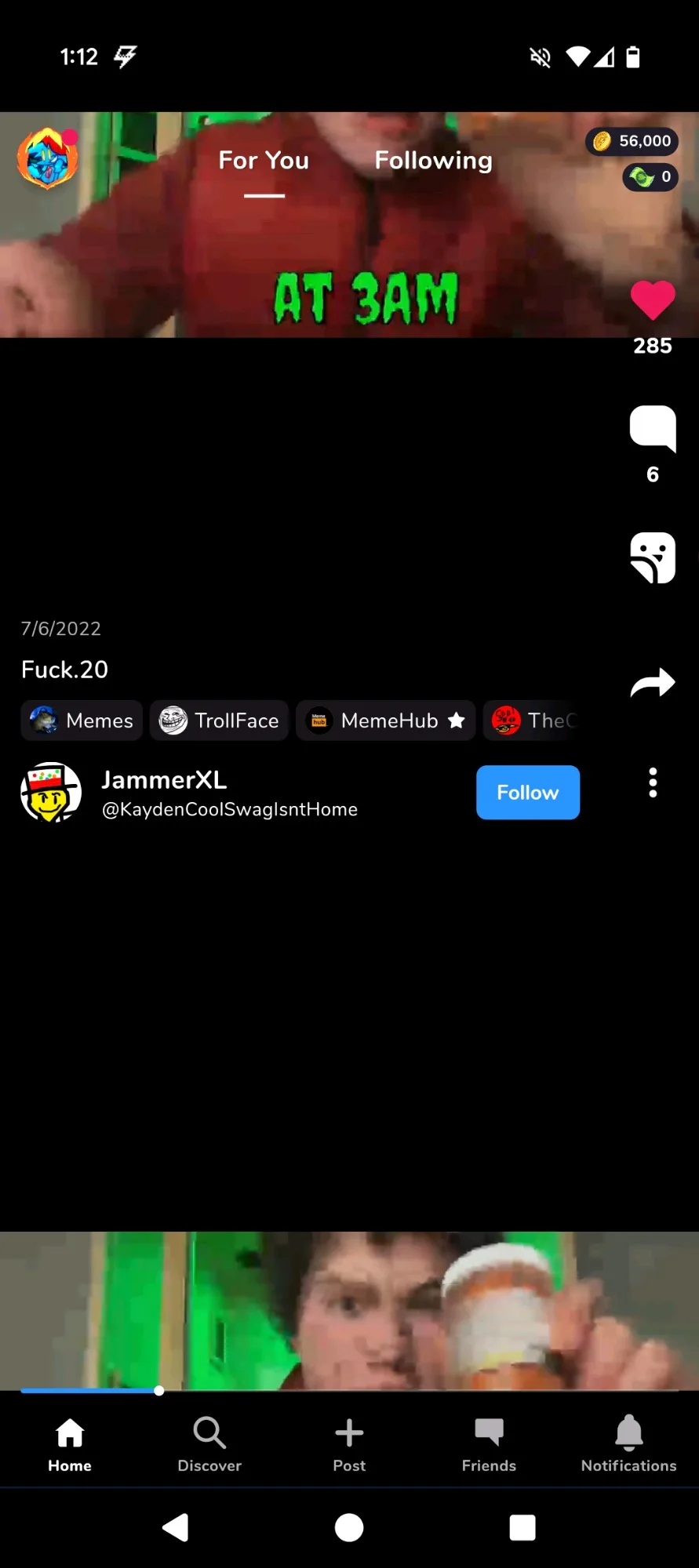Follow JammerXL
Viewport: 699px width, 1568px height.
coord(527,793)
